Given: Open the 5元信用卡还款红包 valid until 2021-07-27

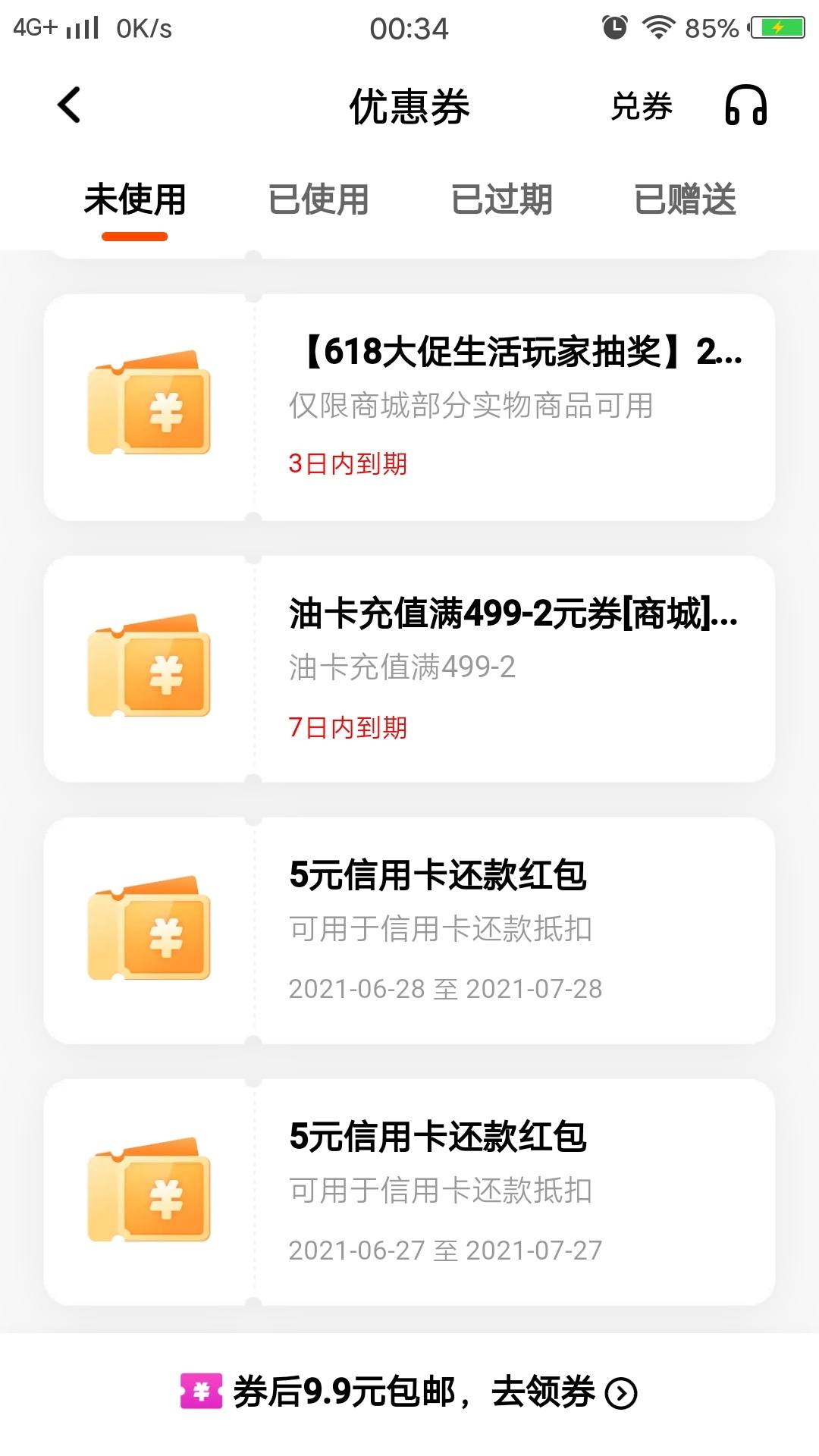Looking at the screenshot, I should coord(409,1192).
